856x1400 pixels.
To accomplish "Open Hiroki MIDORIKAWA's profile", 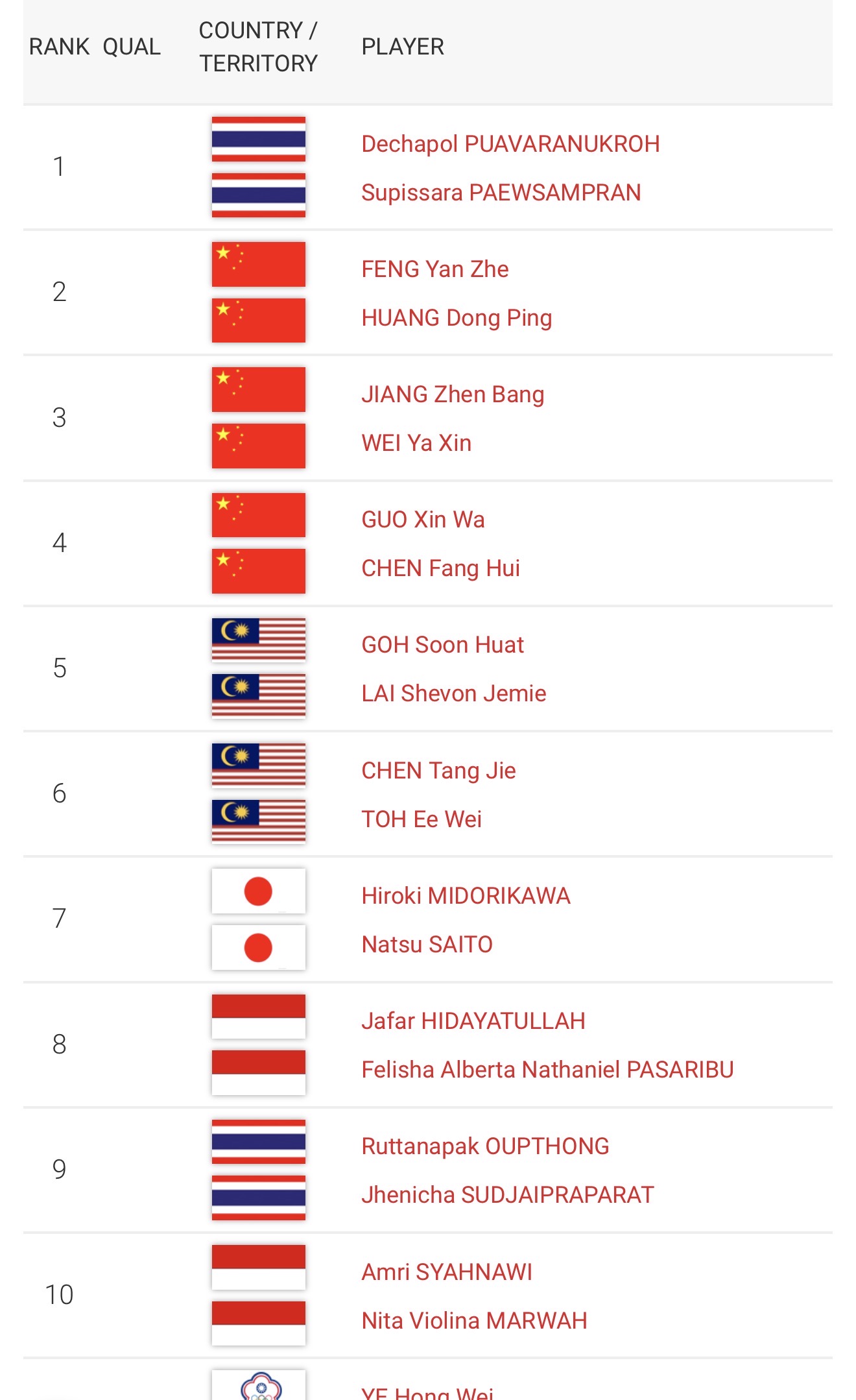I will (x=465, y=896).
